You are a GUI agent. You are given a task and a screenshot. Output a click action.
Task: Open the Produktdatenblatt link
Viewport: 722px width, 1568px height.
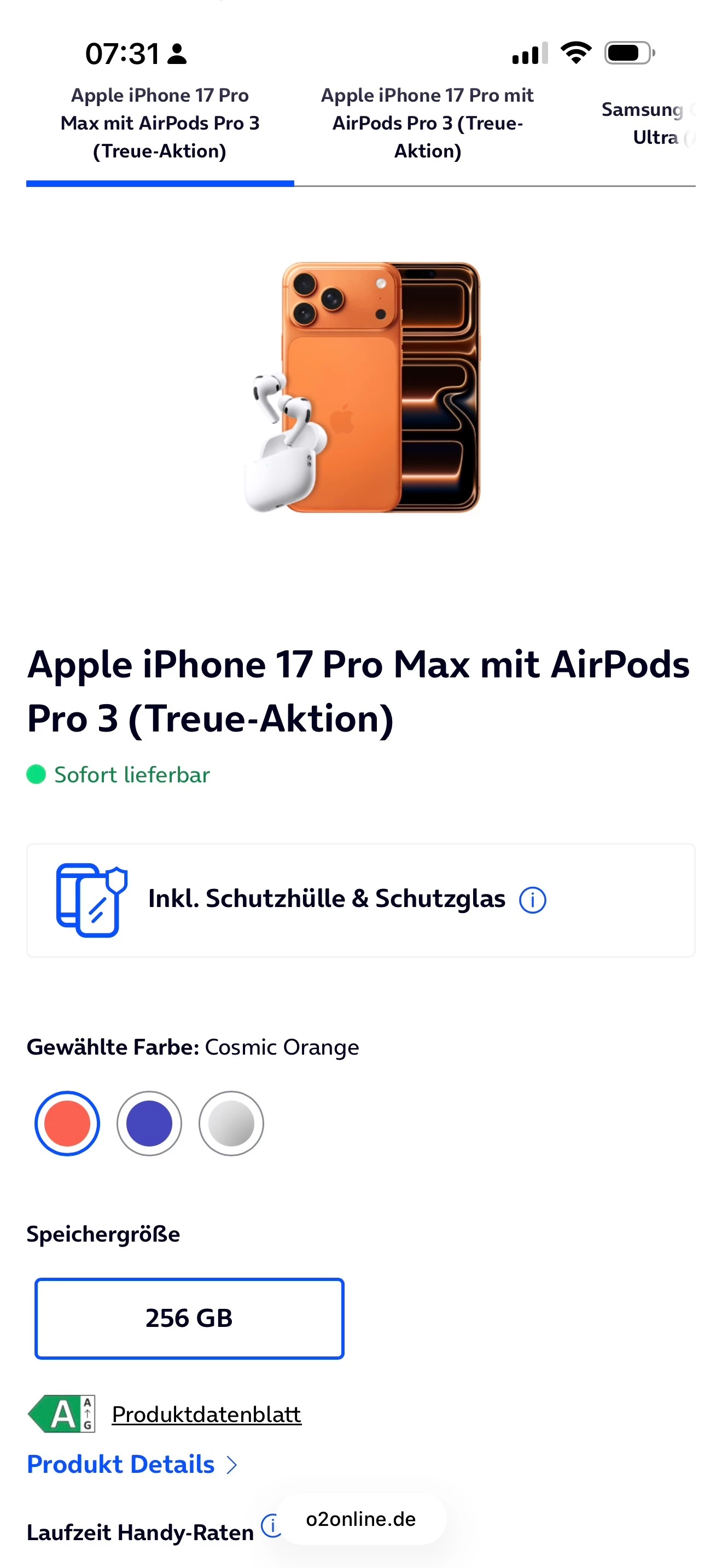[x=206, y=1414]
